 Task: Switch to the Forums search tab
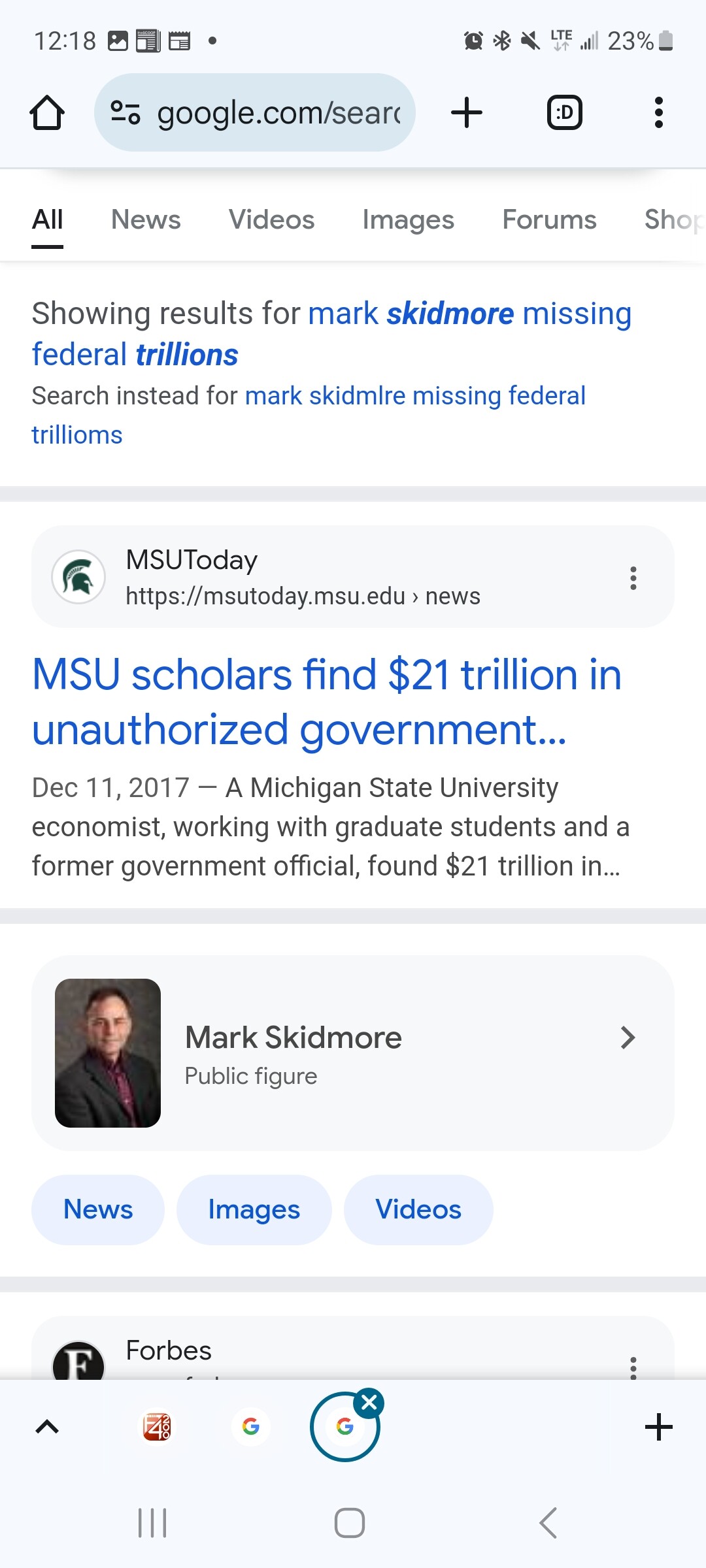point(549,220)
